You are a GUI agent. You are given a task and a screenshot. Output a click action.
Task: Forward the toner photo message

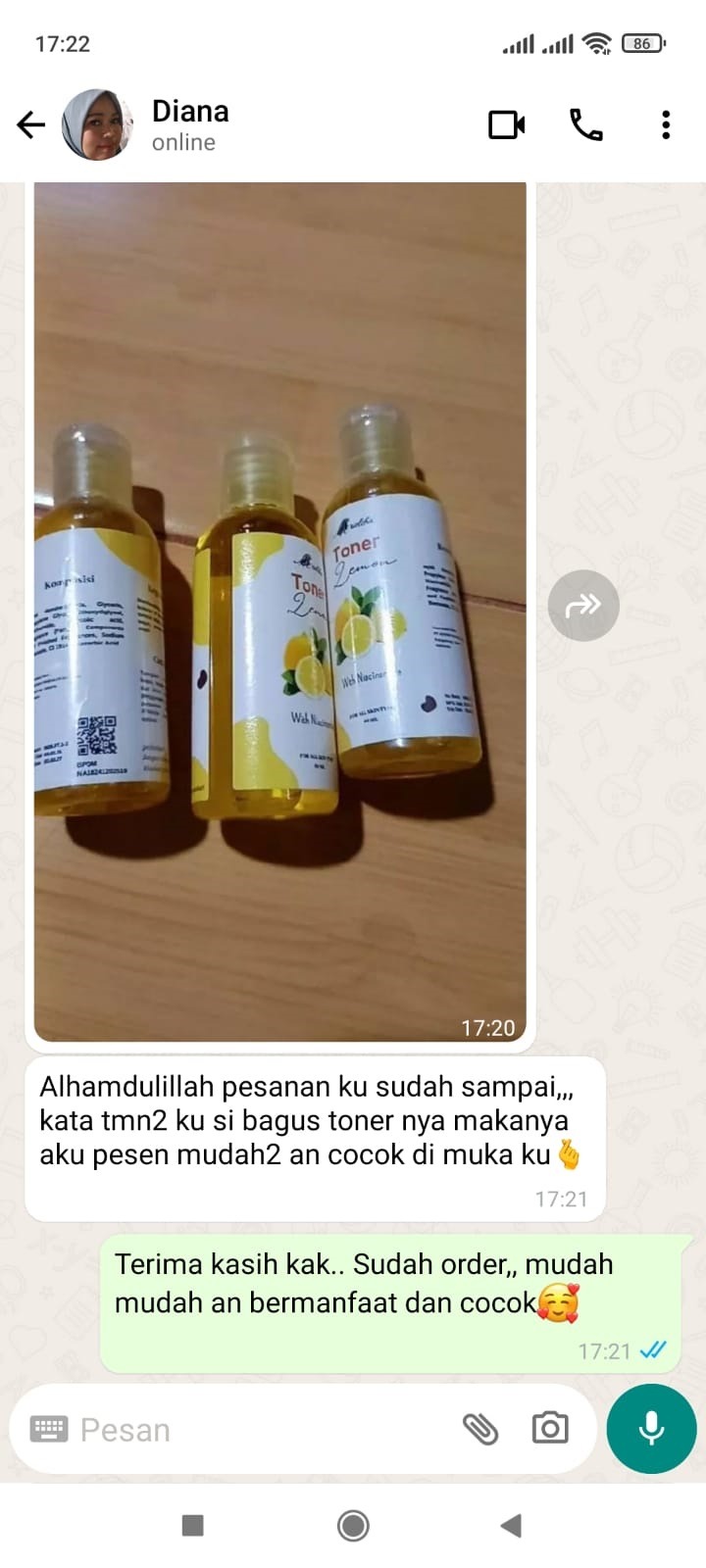coord(583,606)
